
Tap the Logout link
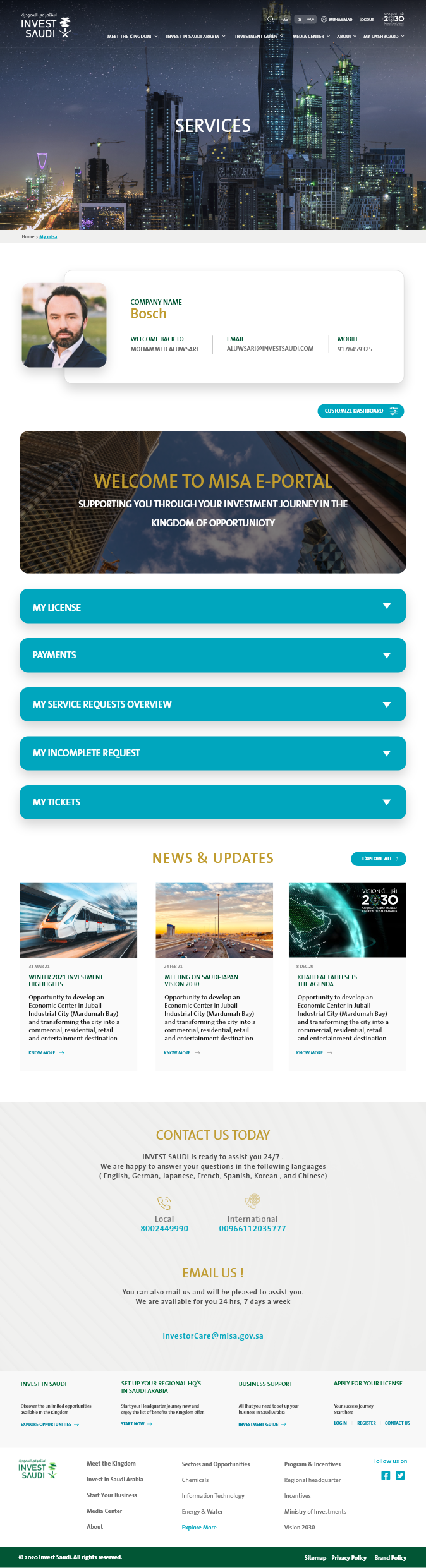coord(367,20)
